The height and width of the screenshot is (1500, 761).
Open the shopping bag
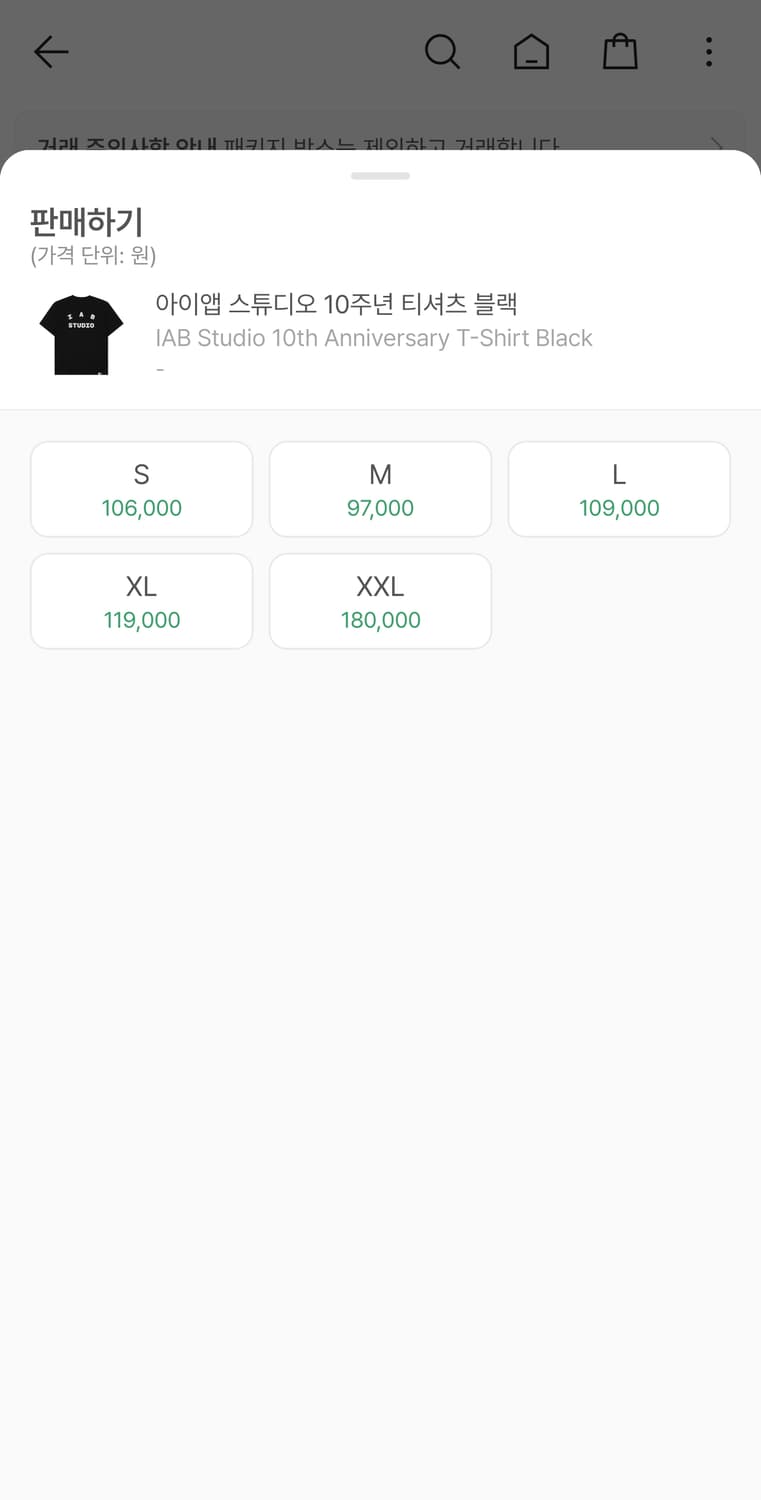click(x=620, y=52)
